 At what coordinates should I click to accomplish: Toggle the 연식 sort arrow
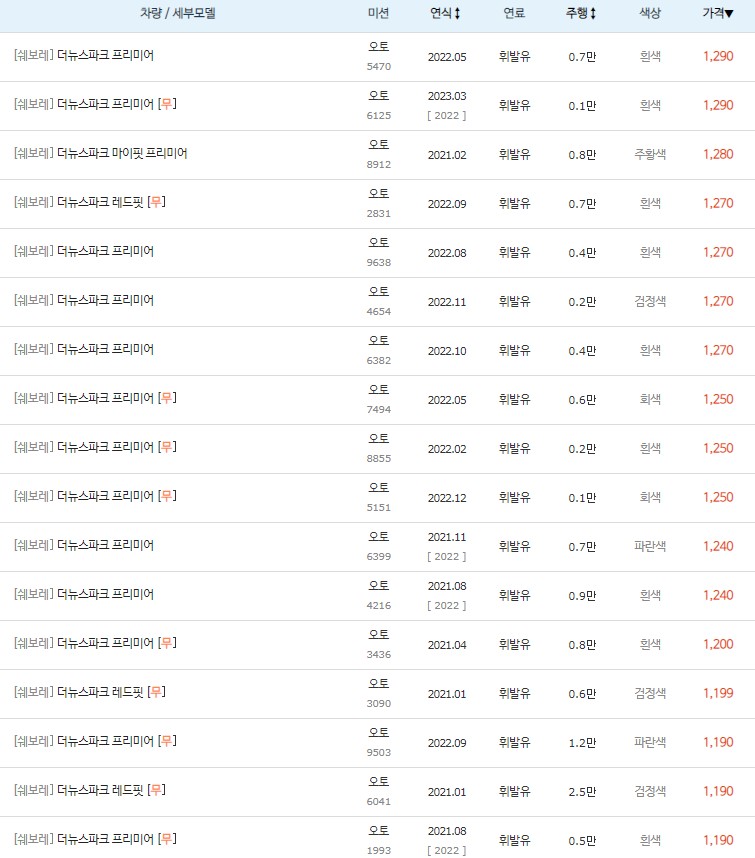459,14
